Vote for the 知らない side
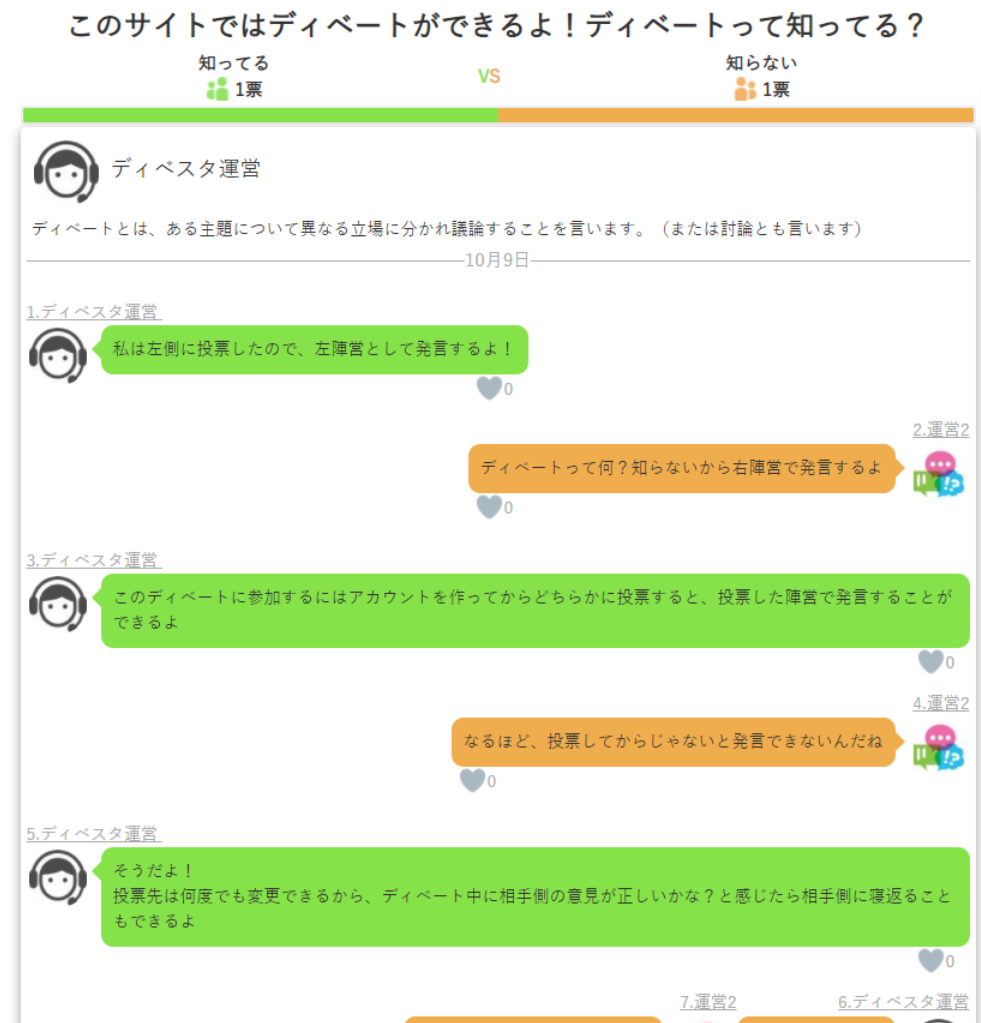 (761, 77)
